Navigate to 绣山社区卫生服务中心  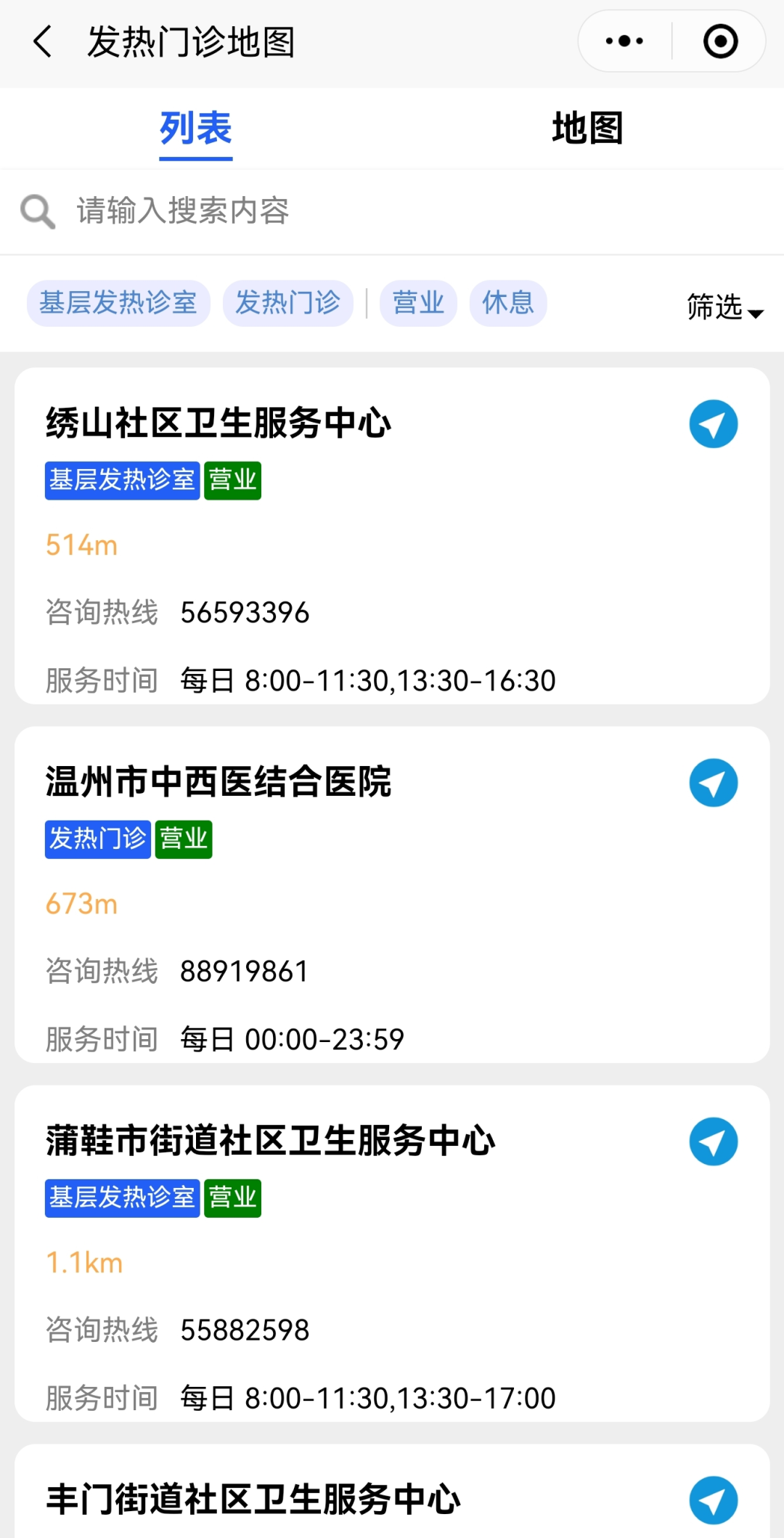tap(714, 424)
